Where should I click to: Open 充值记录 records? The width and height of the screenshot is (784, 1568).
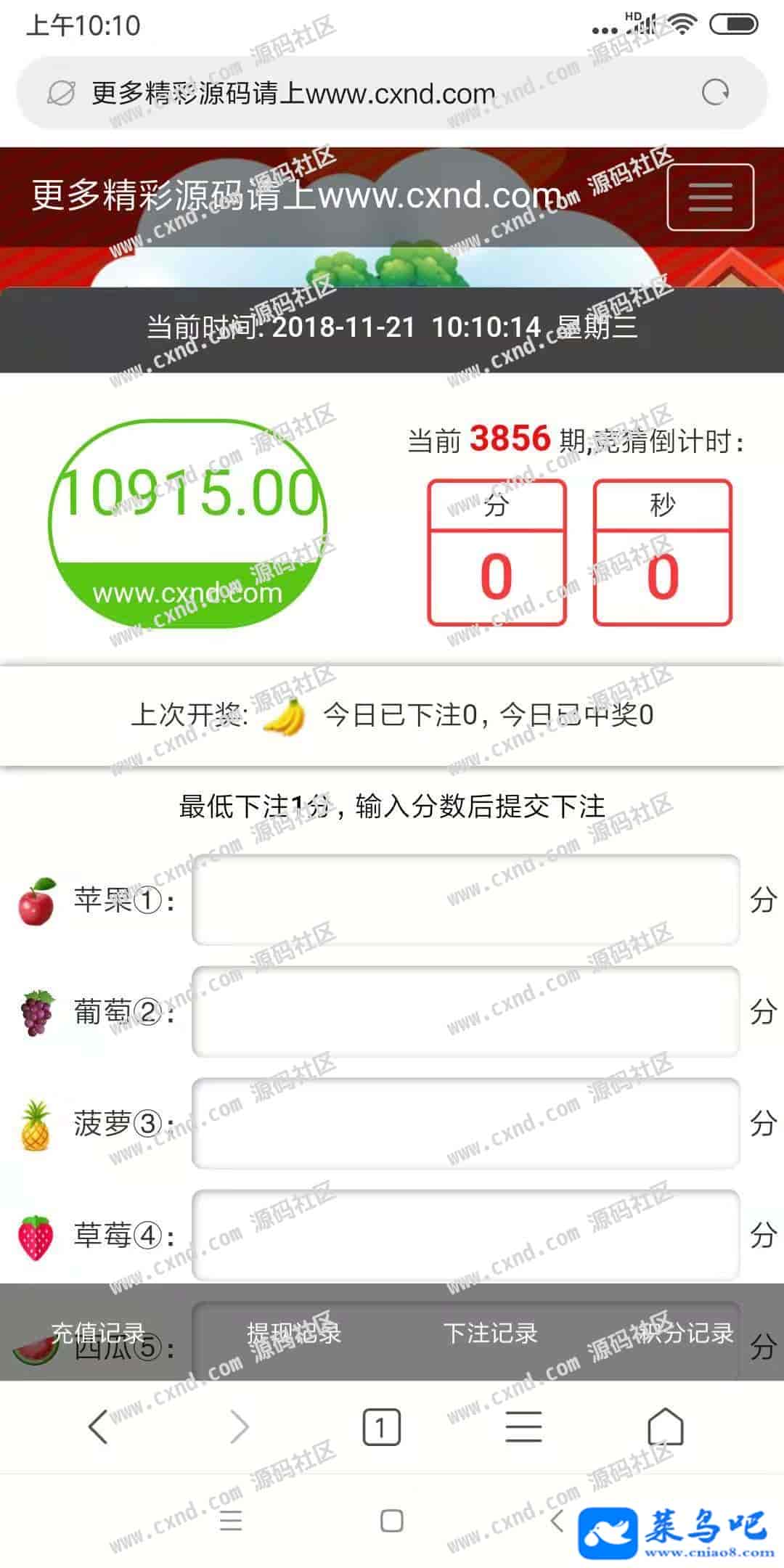click(98, 1333)
